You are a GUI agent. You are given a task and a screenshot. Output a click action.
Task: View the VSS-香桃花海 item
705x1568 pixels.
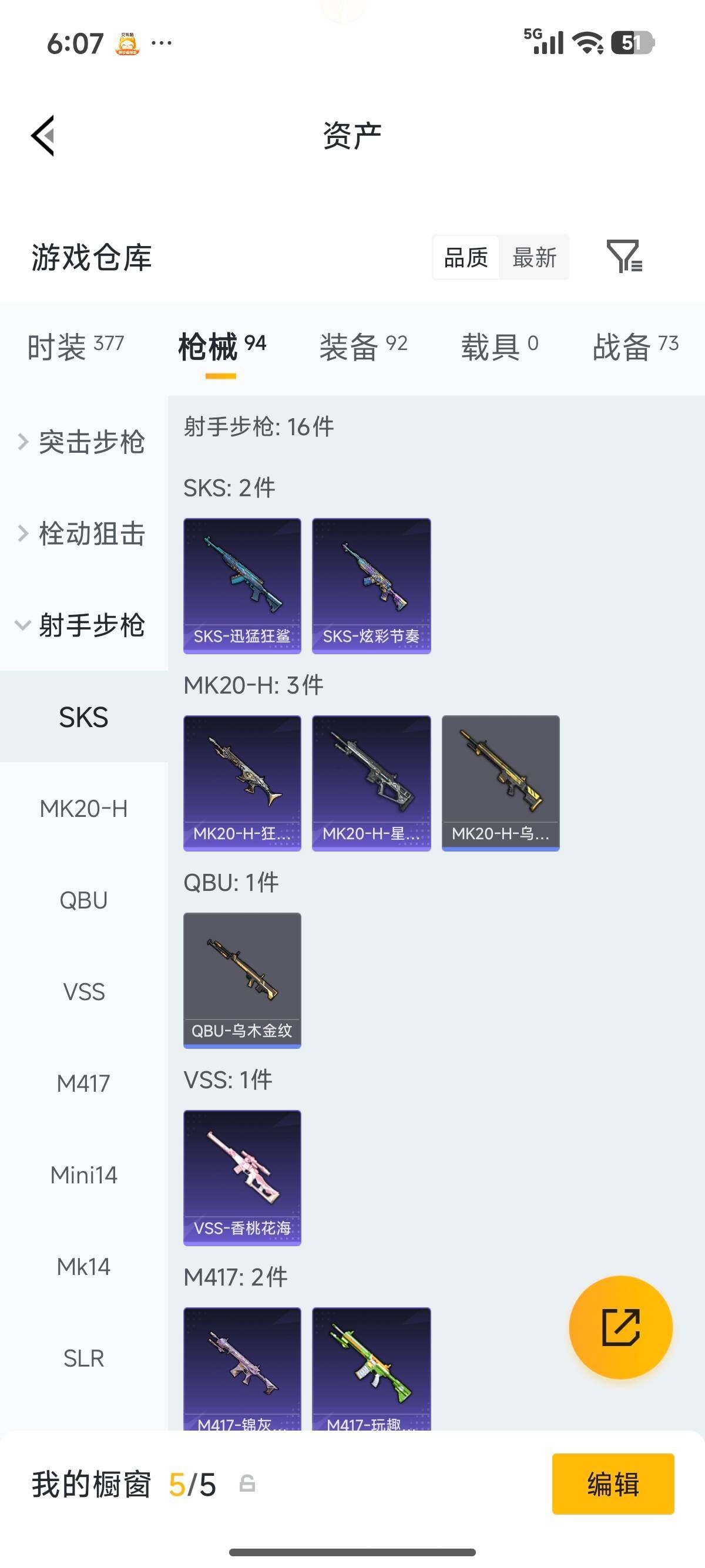242,1177
